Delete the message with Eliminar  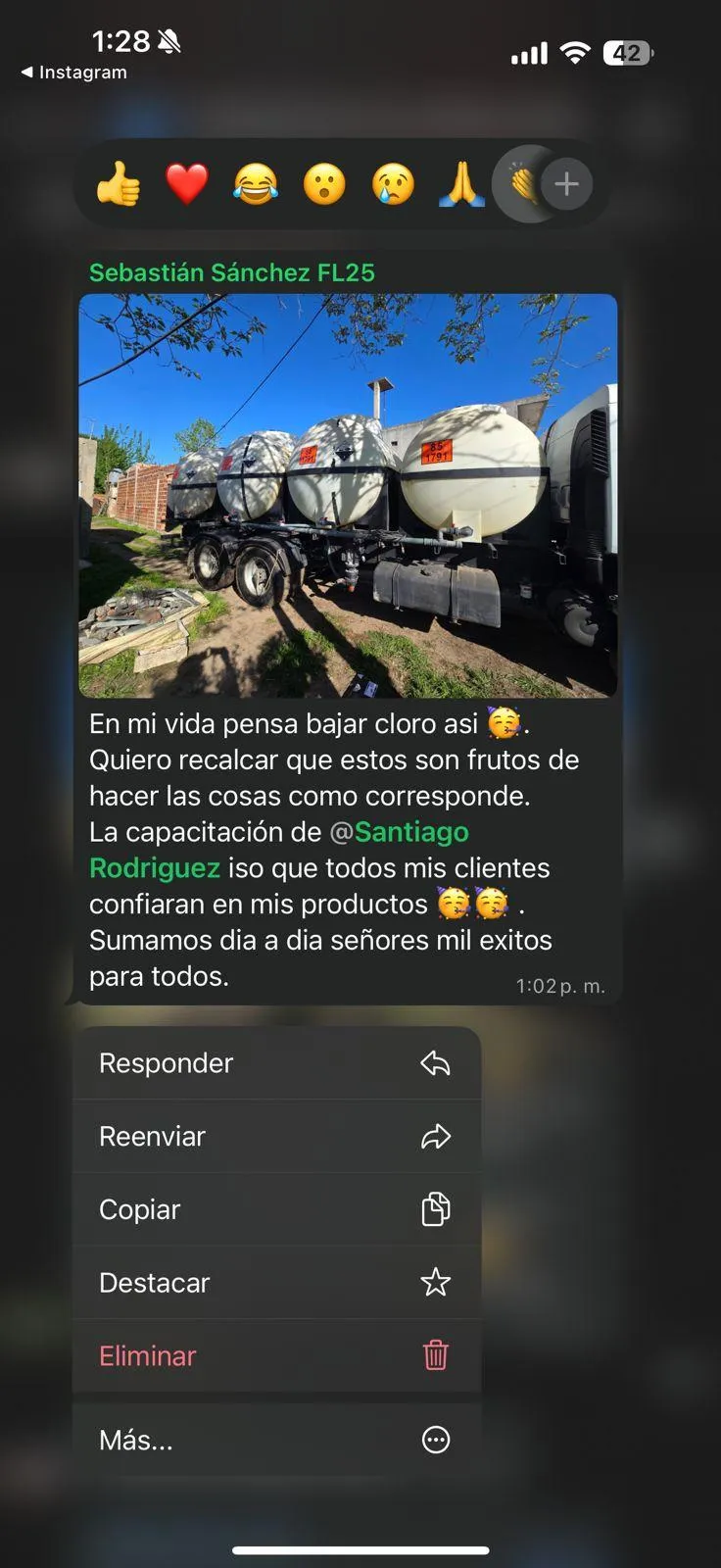276,1356
